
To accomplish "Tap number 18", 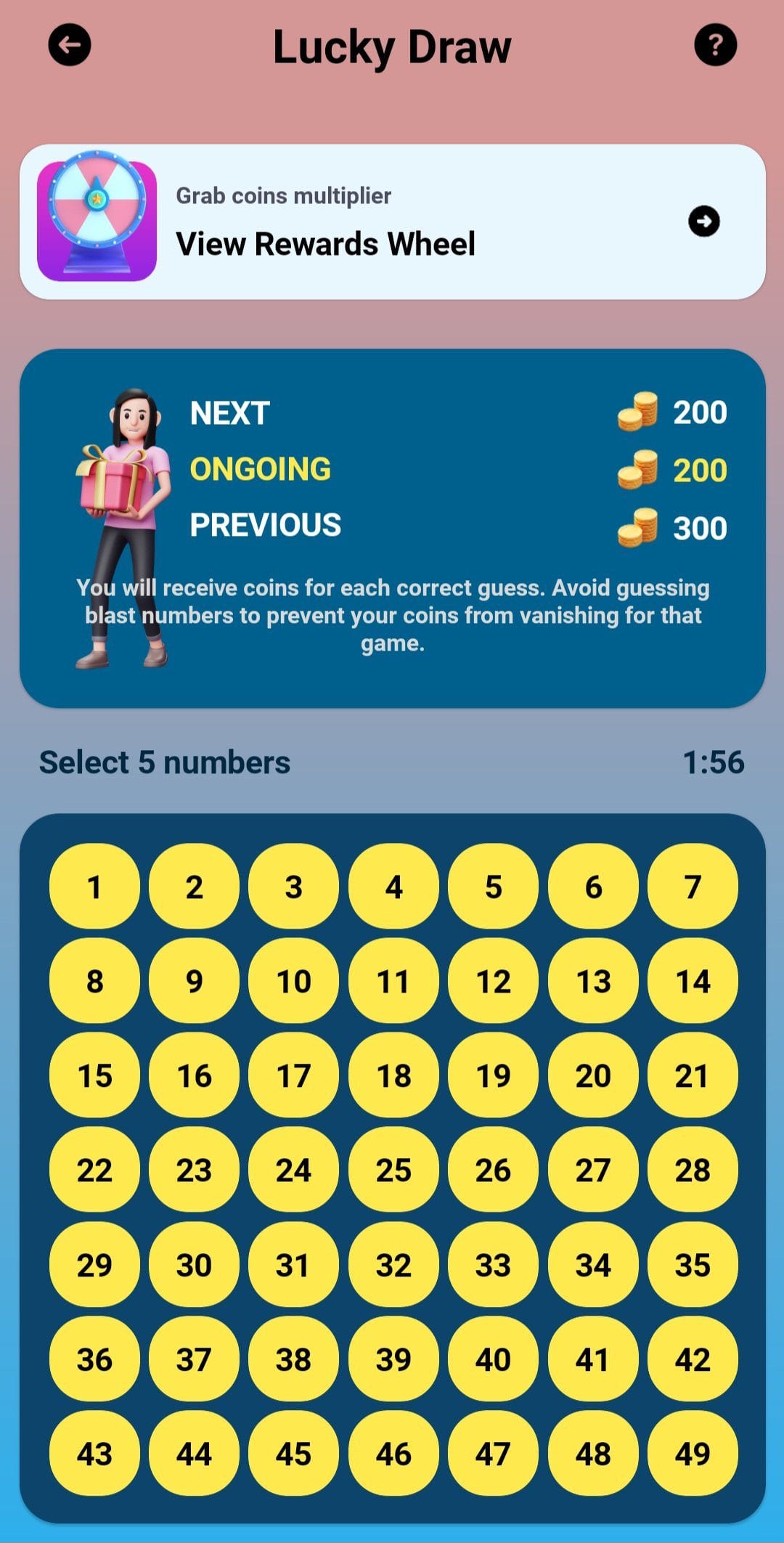I will (x=393, y=1075).
